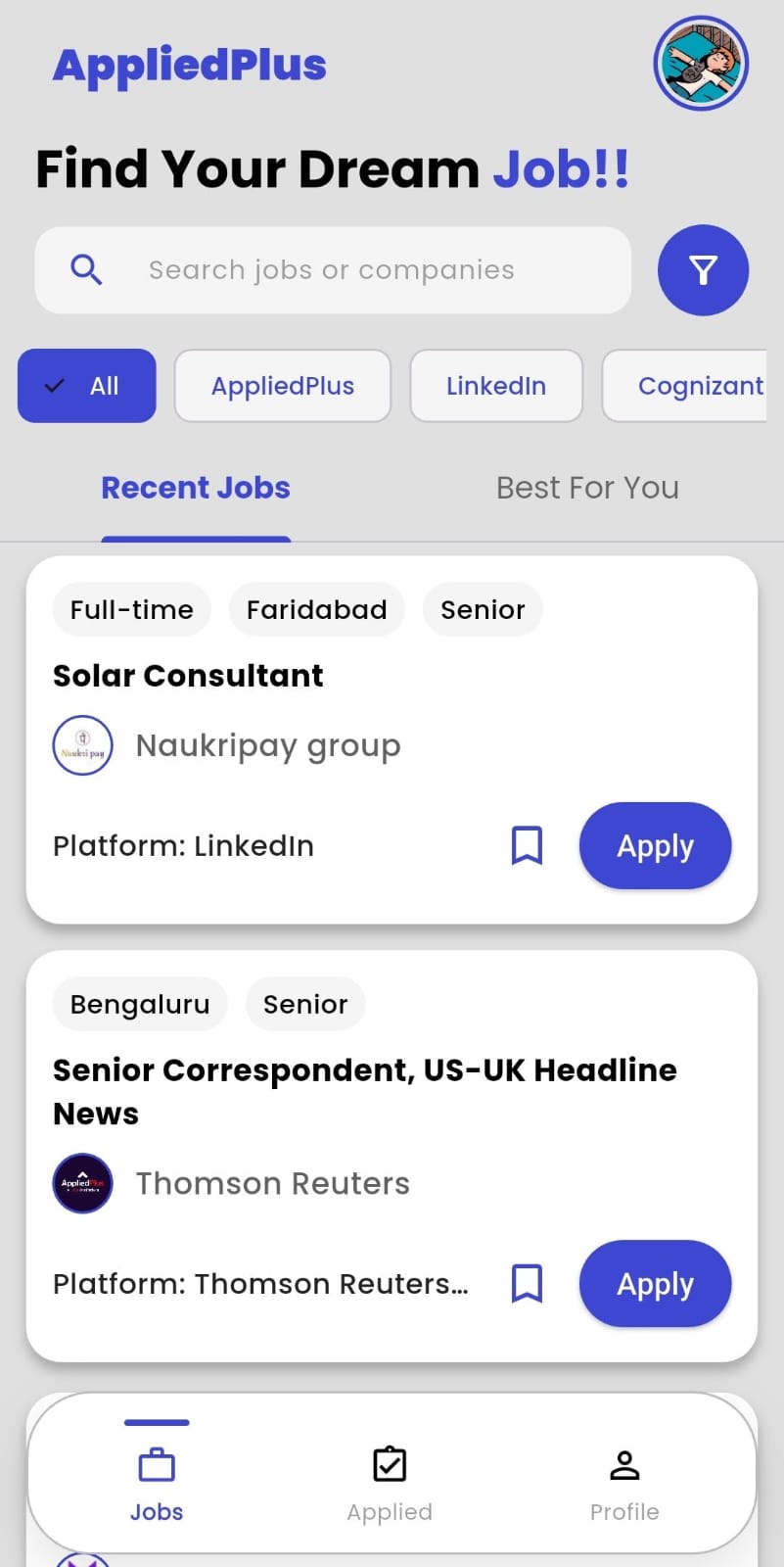Bookmark the Solar Consultant job

click(x=528, y=845)
